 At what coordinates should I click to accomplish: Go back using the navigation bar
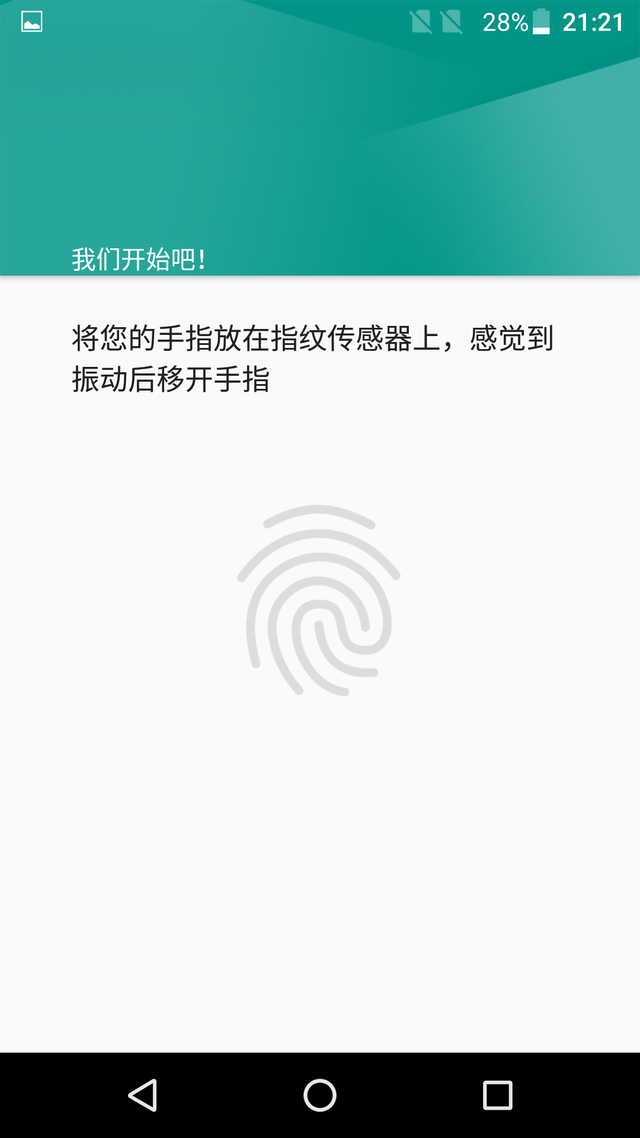click(143, 1095)
